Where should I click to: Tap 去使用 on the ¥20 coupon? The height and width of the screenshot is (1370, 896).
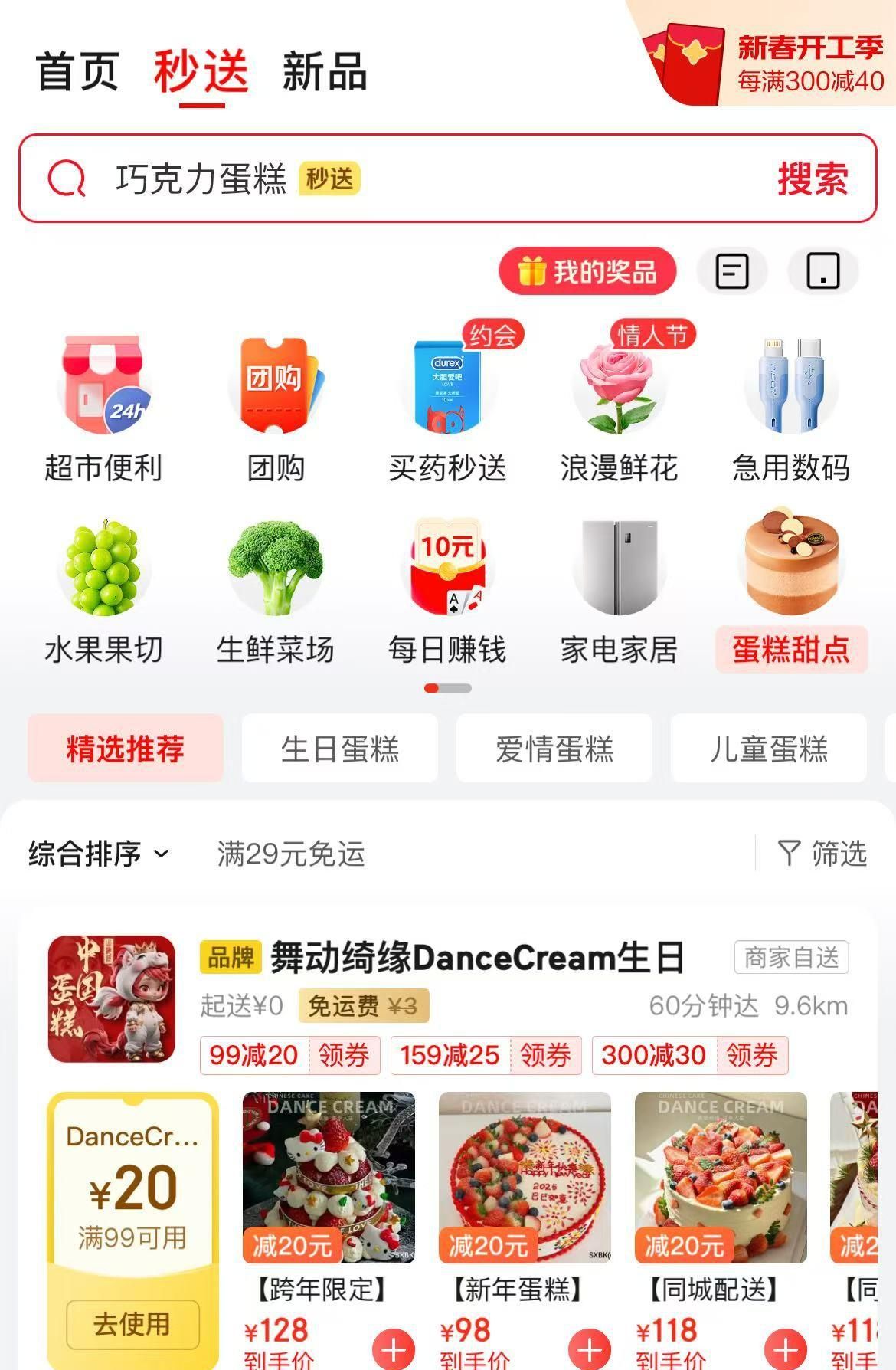click(x=132, y=1323)
